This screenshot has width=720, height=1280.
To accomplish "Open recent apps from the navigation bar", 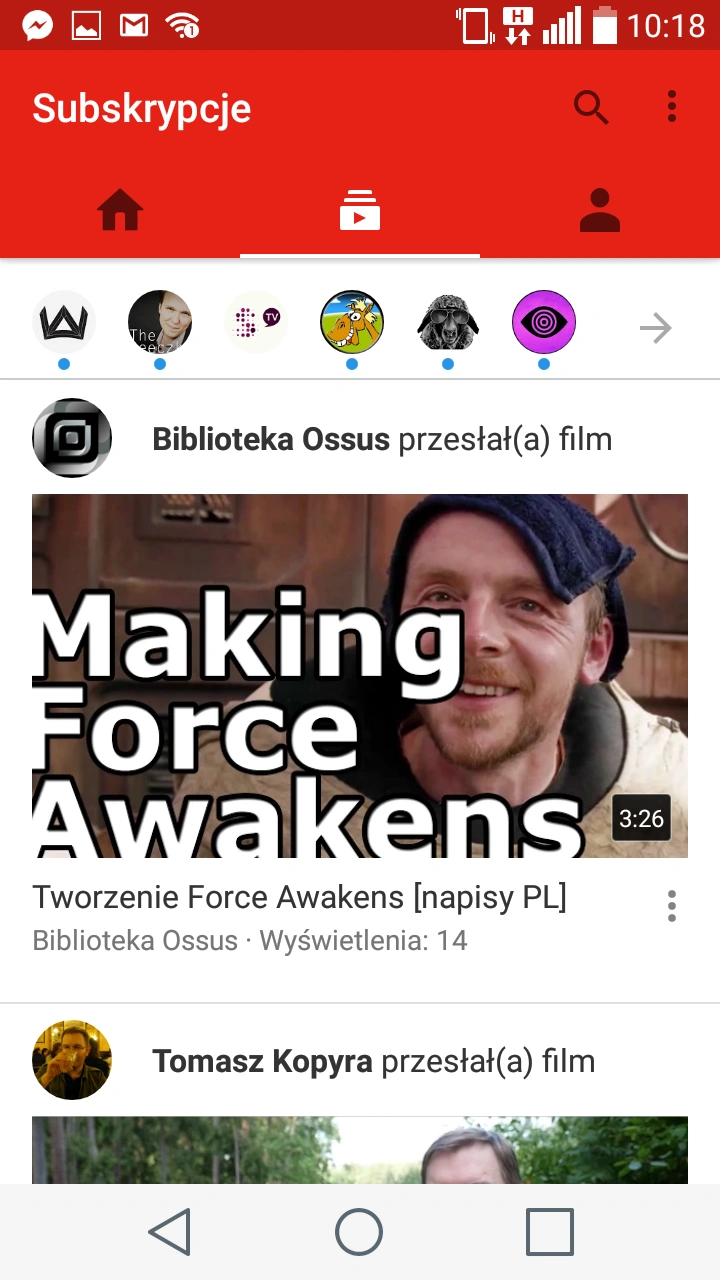I will (x=550, y=1232).
